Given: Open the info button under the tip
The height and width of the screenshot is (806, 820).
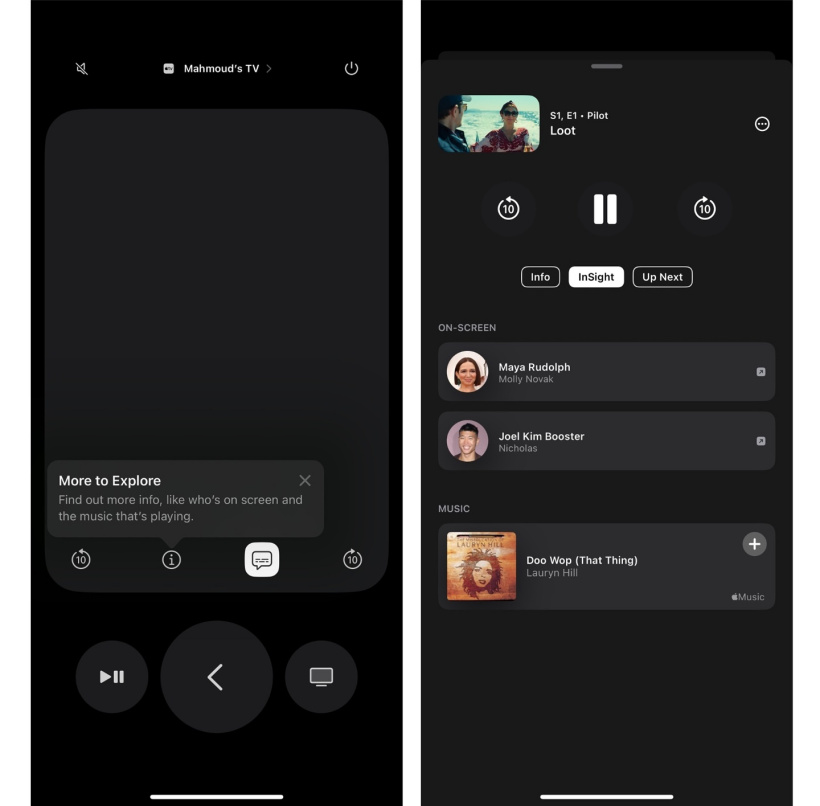Looking at the screenshot, I should tap(171, 560).
